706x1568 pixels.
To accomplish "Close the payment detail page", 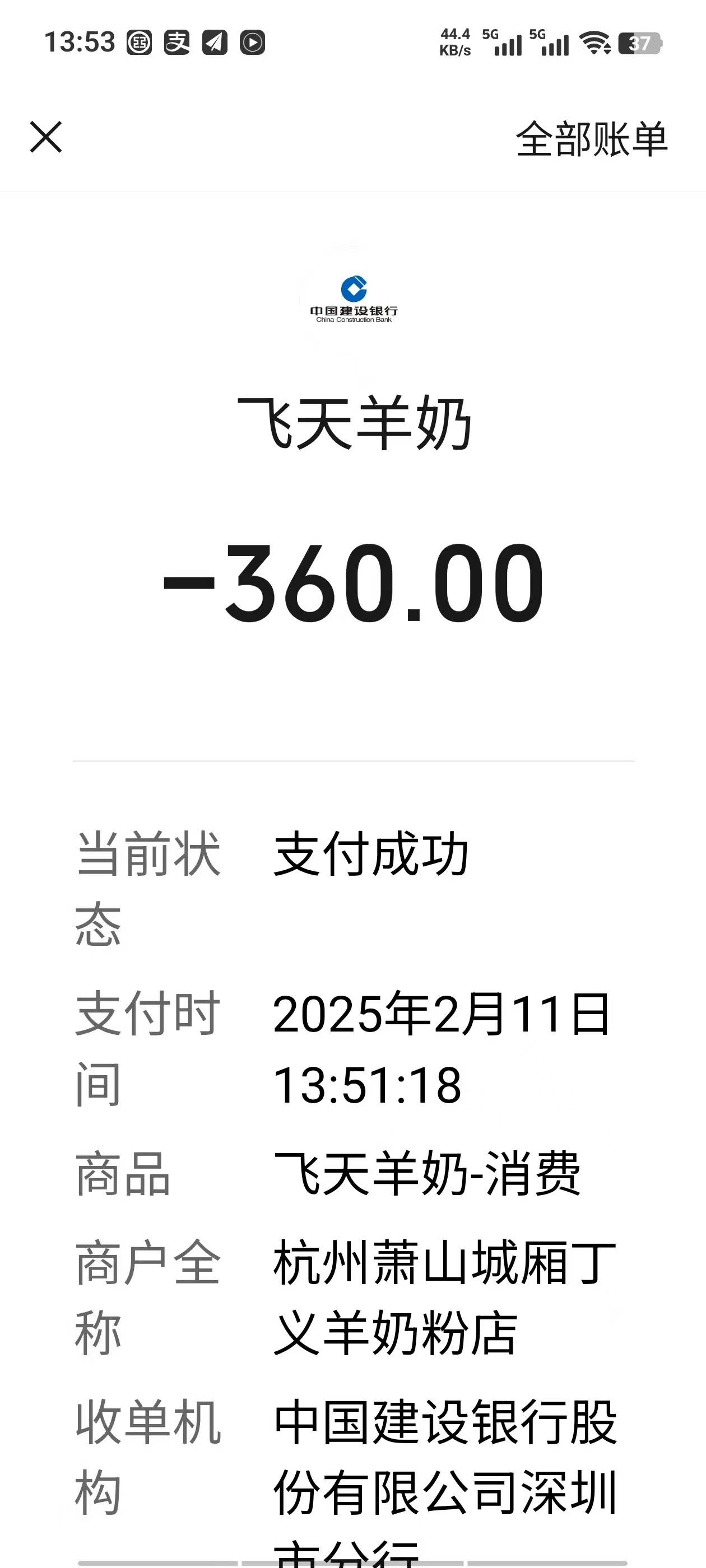I will pos(47,137).
